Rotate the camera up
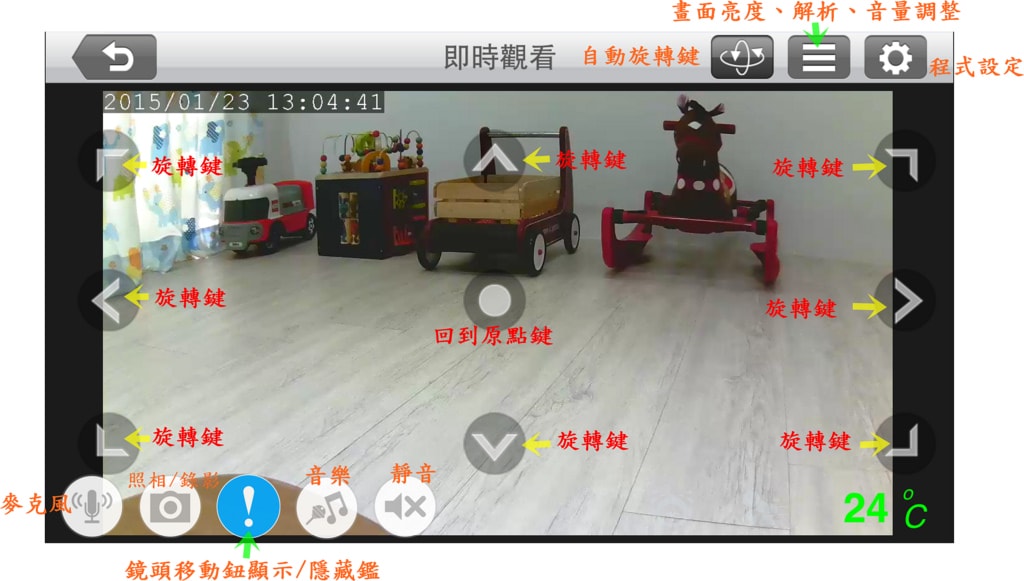Image resolution: width=1024 pixels, height=581 pixels. [495, 160]
